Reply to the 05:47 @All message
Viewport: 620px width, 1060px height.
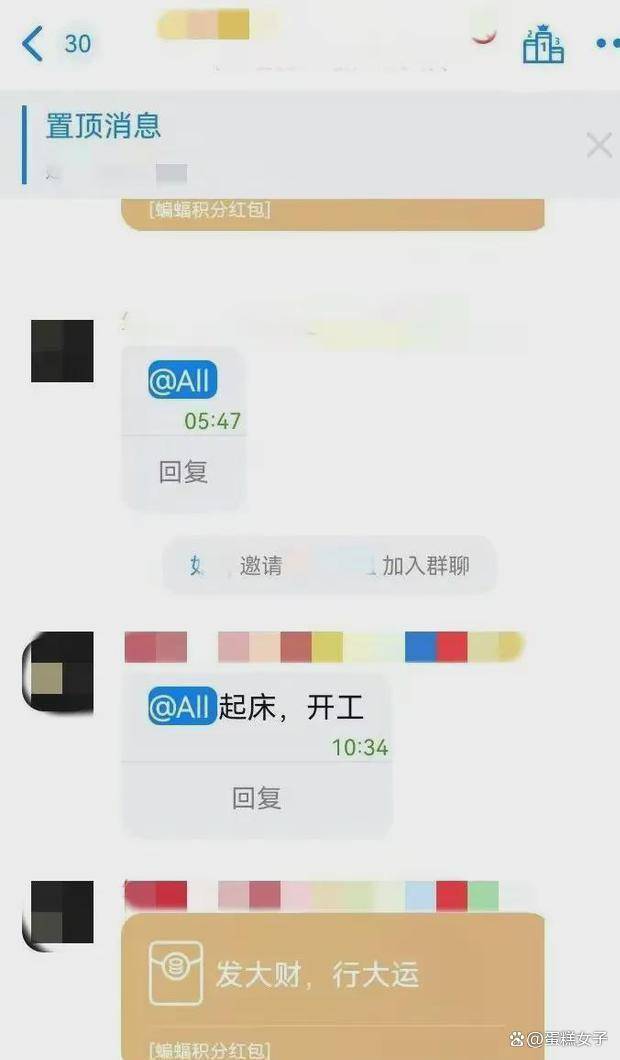coord(183,472)
